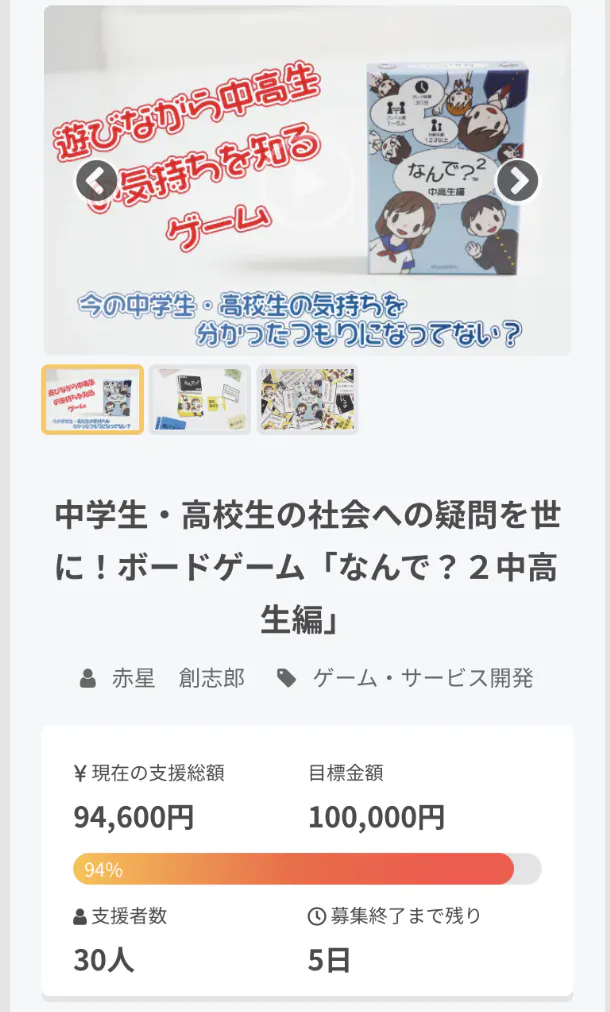Select the first red-text thumbnail
This screenshot has width=610, height=1012.
point(92,400)
